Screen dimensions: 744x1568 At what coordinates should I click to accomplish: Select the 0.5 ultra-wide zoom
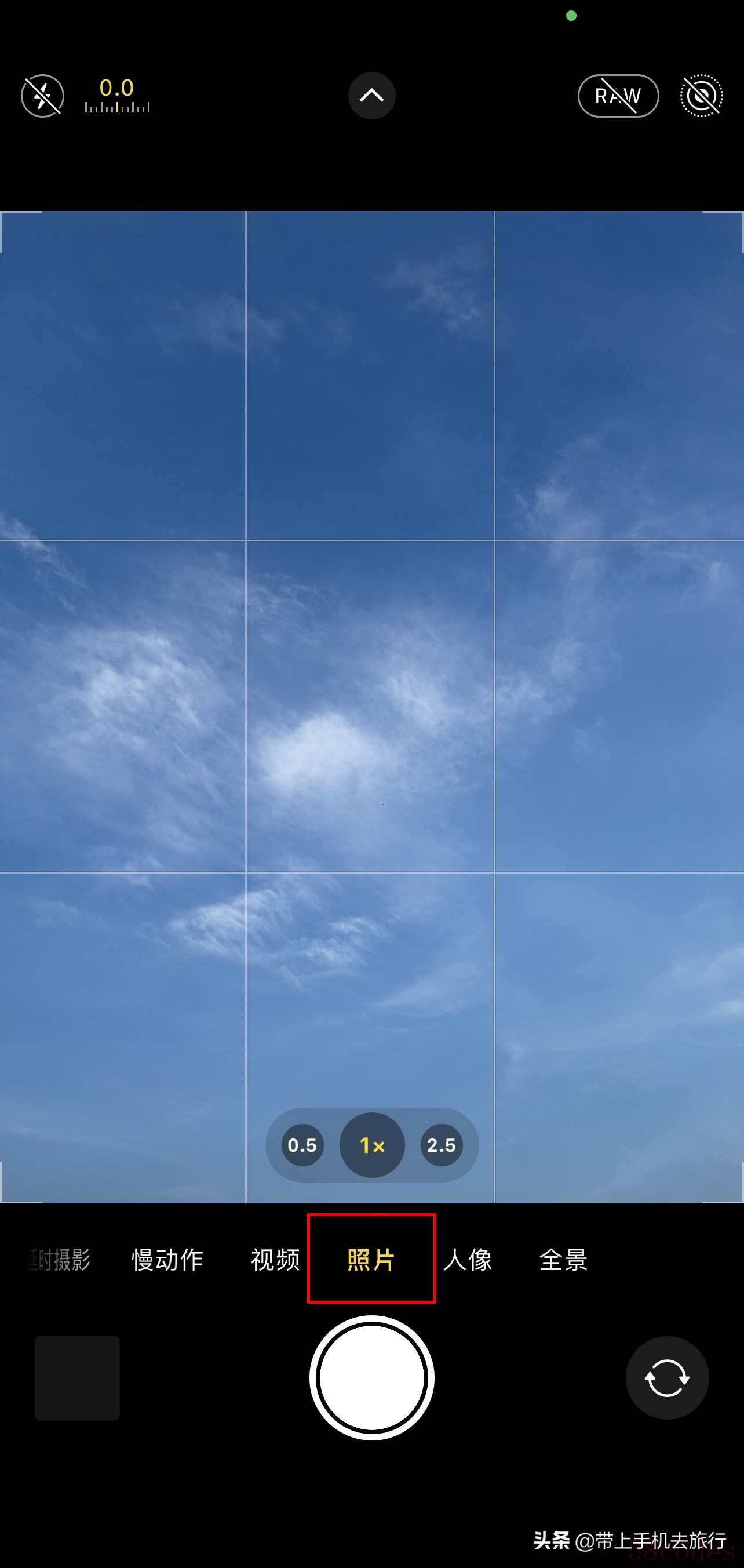pyautogui.click(x=302, y=1145)
